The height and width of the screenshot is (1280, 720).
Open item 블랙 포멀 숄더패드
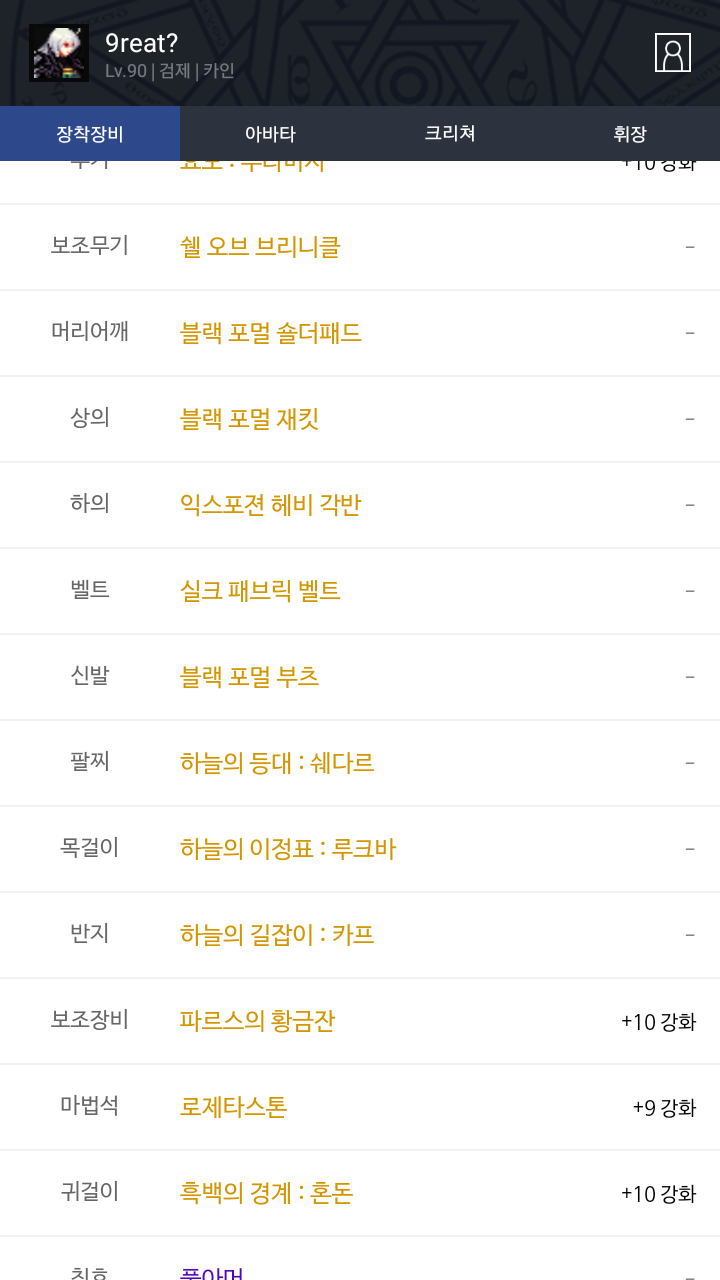271,333
